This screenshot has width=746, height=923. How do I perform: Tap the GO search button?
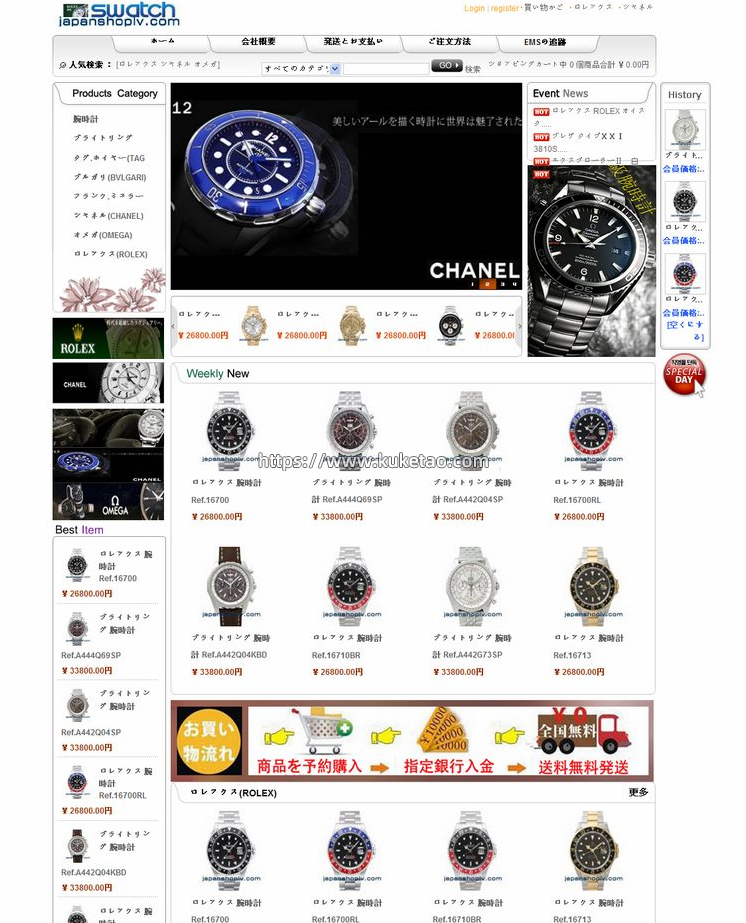pos(446,66)
